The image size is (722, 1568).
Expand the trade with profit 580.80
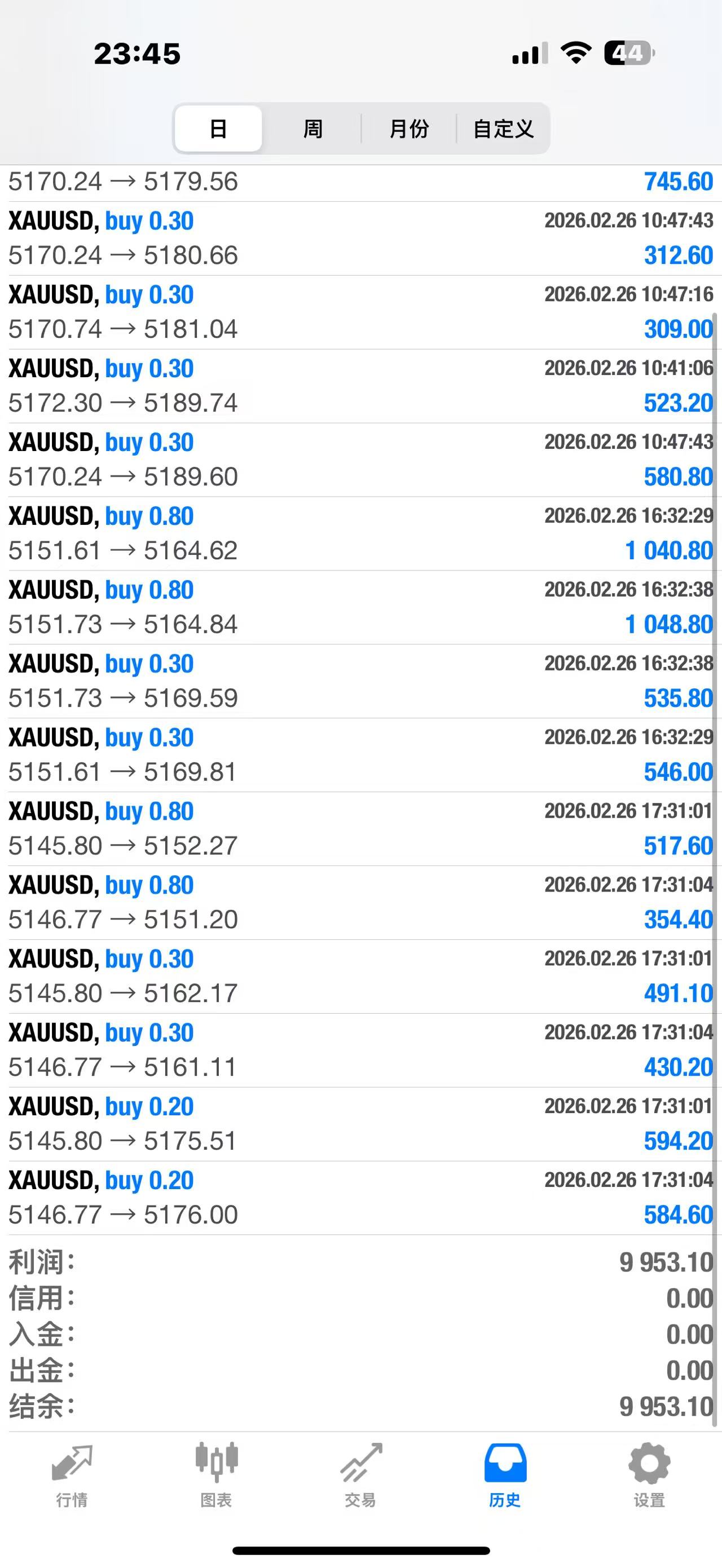(360, 460)
